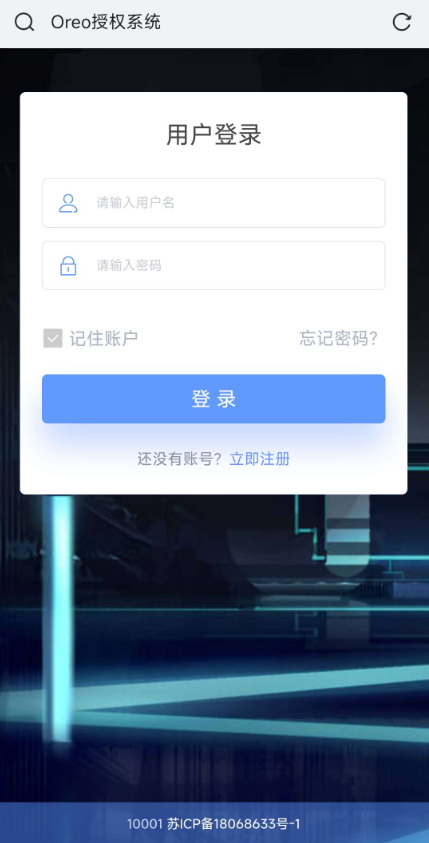This screenshot has width=429, height=843.
Task: Focus the password input field
Action: click(x=213, y=265)
